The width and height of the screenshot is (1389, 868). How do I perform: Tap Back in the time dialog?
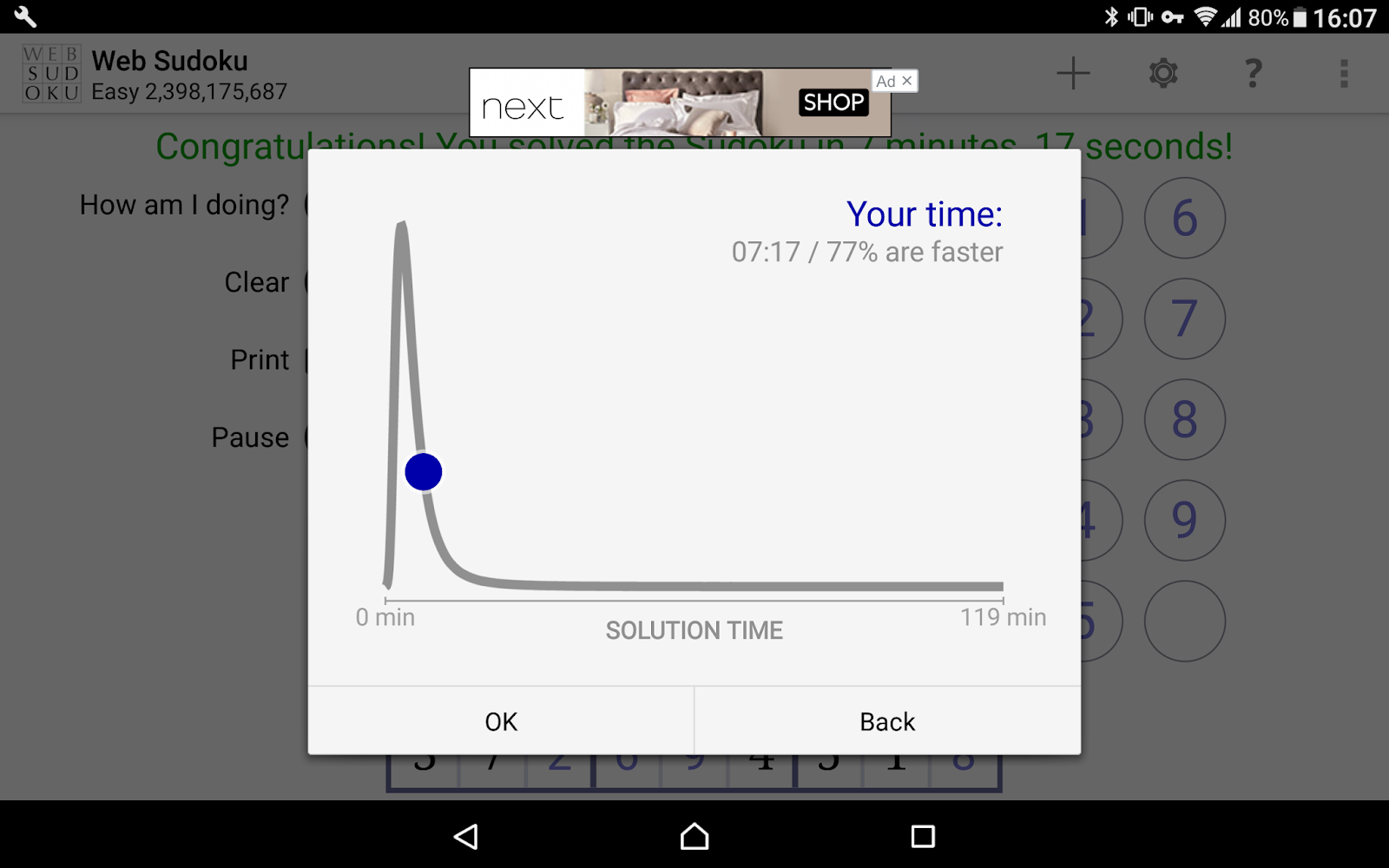point(887,721)
